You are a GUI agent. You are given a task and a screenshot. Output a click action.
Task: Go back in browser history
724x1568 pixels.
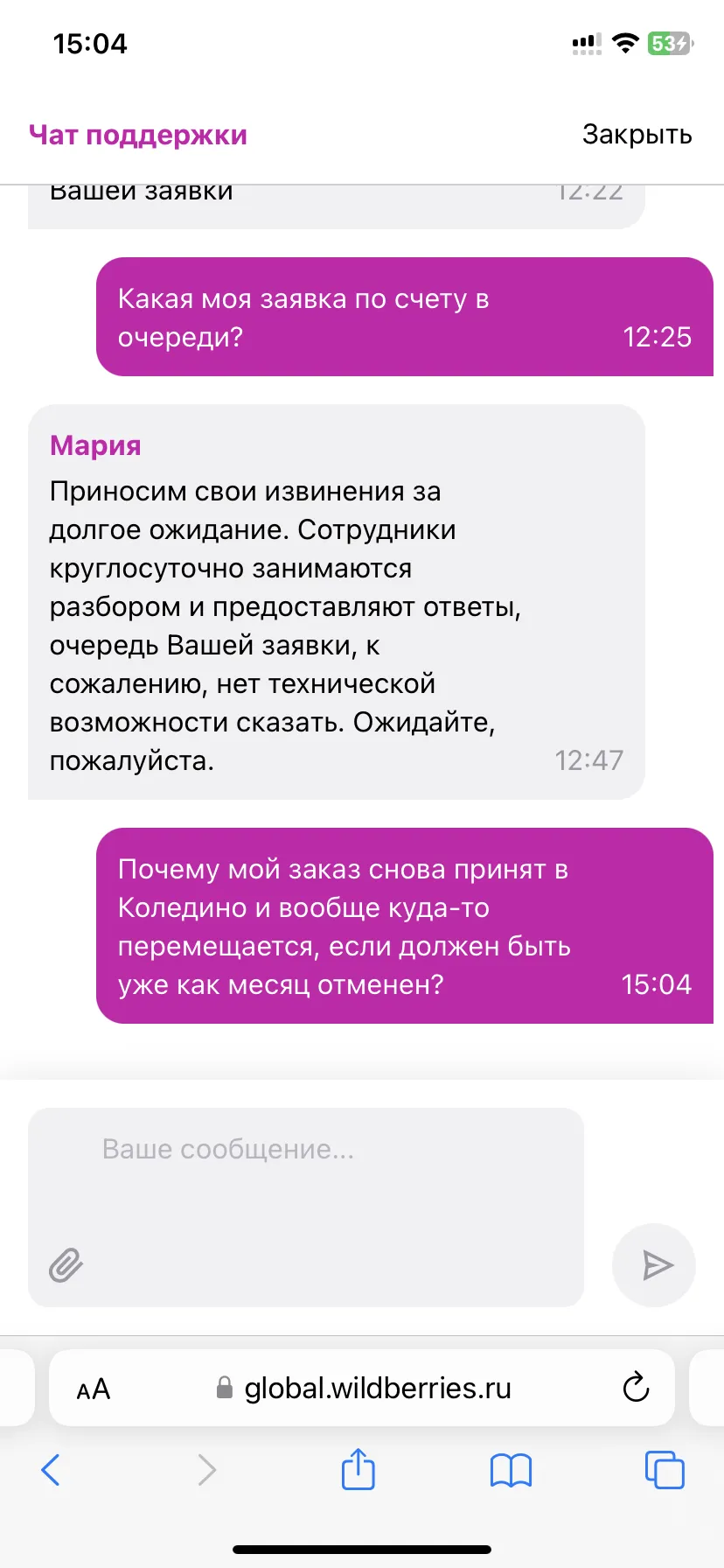click(52, 1470)
